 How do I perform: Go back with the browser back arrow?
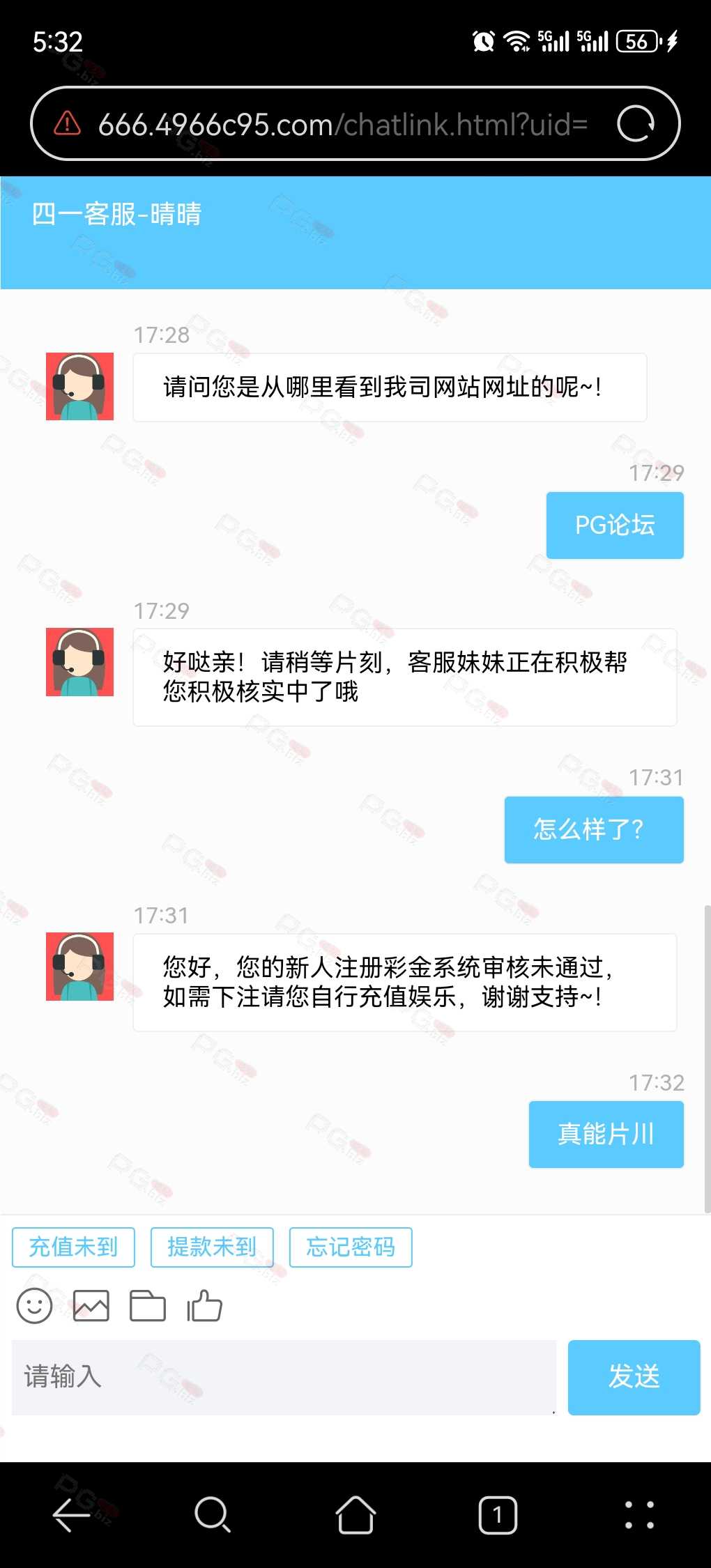point(71,1514)
